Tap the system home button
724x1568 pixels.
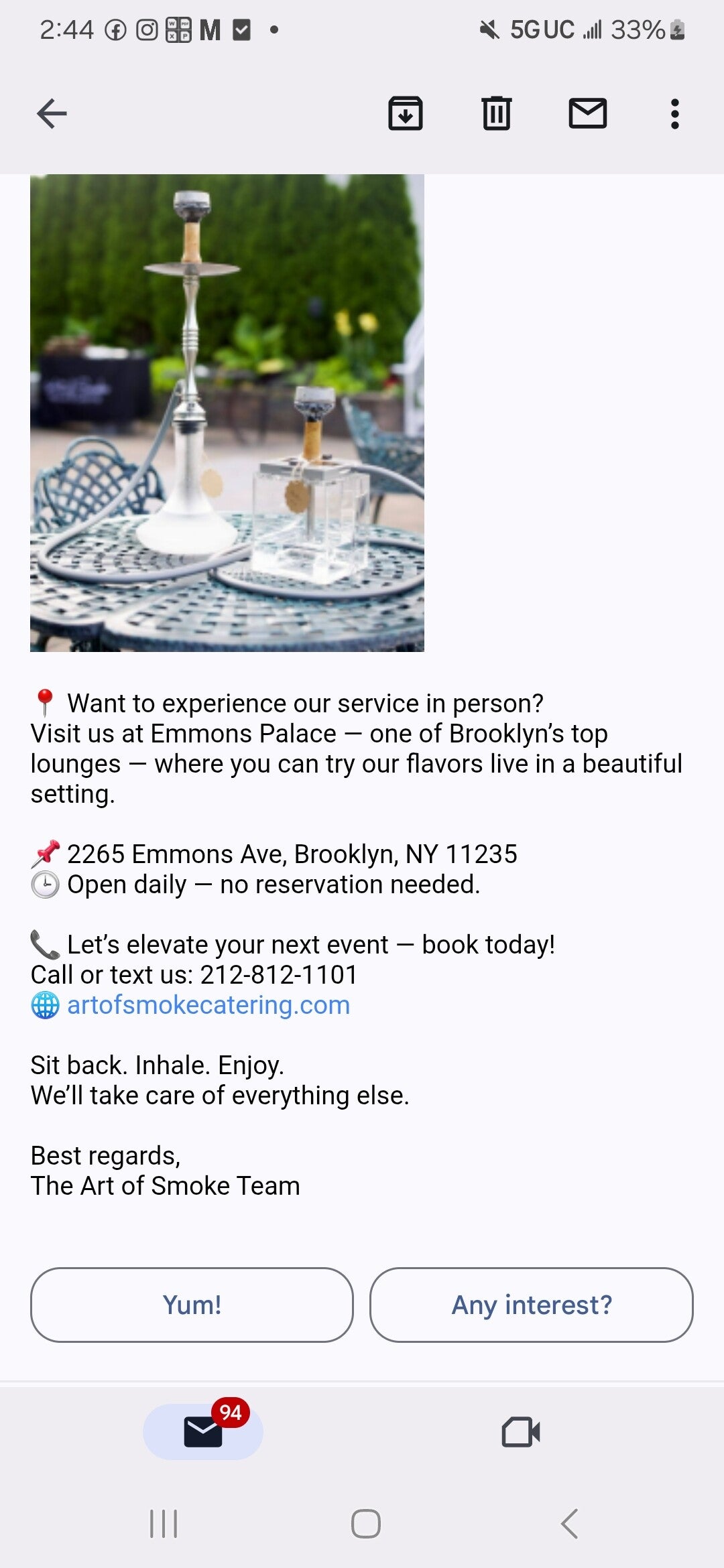(366, 1523)
